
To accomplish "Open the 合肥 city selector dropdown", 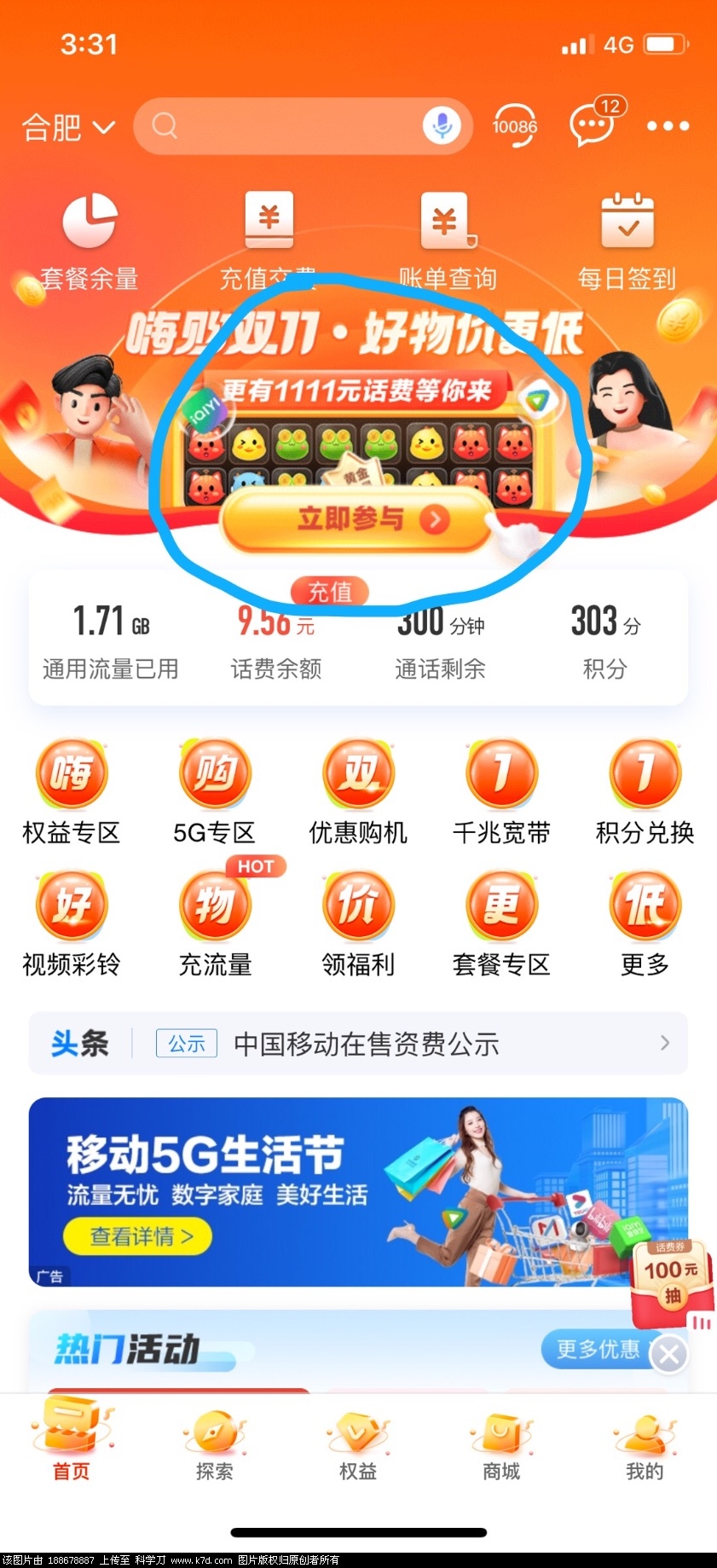I will pos(68,128).
